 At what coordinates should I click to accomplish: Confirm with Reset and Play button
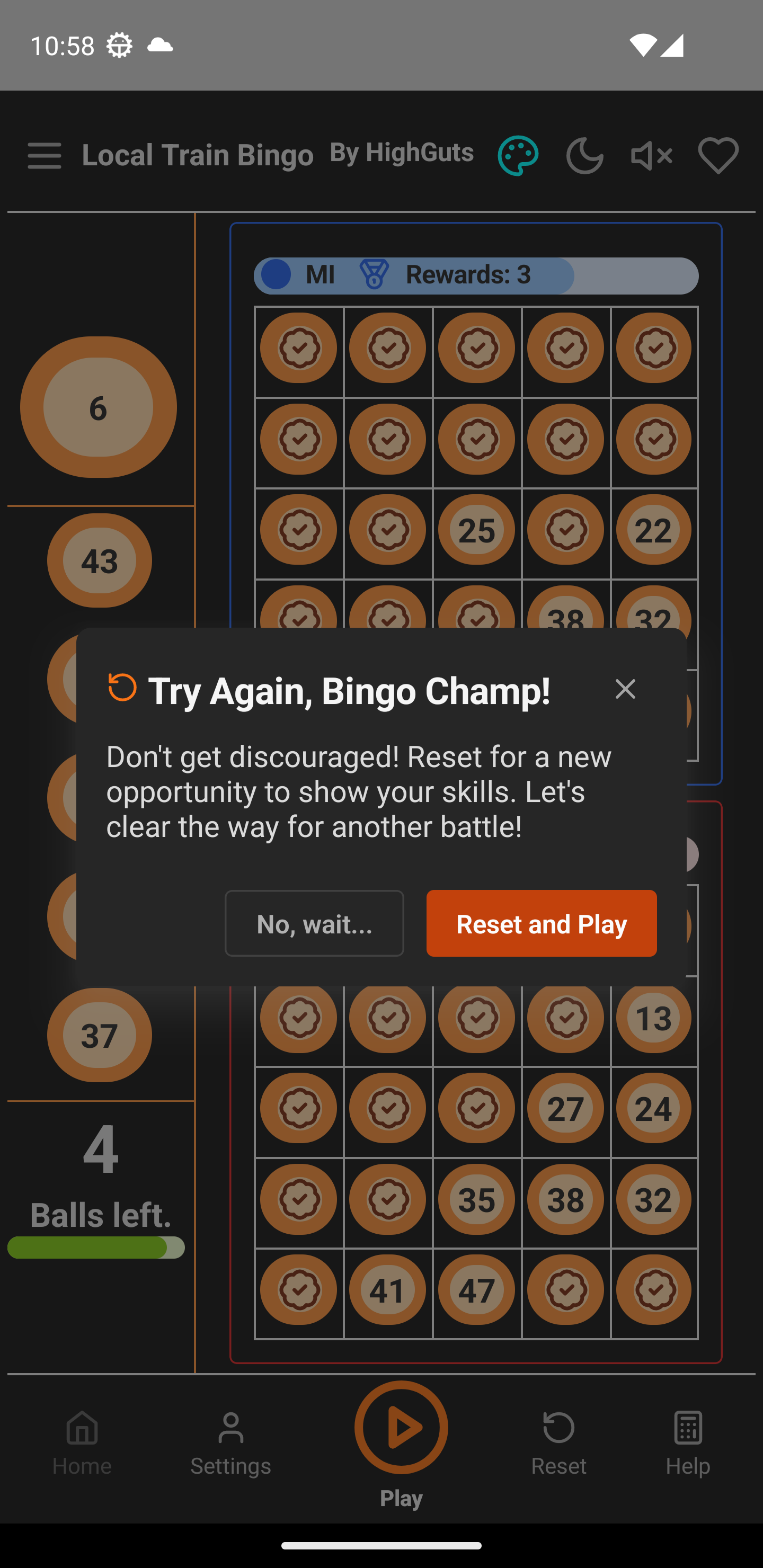pyautogui.click(x=541, y=923)
